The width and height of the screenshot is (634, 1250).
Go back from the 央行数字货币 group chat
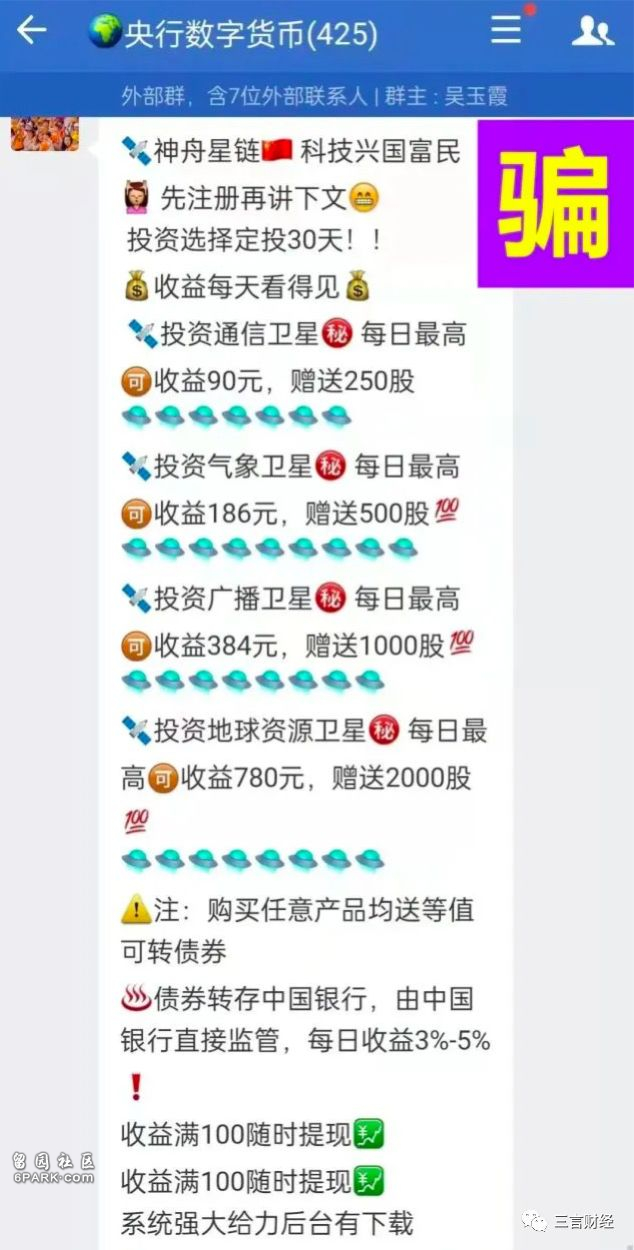pos(31,31)
